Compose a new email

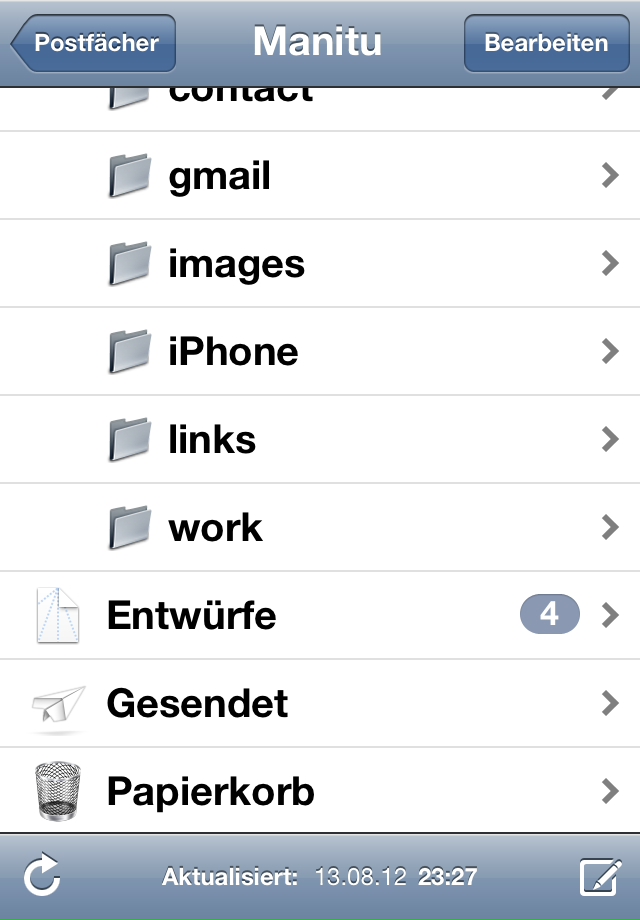600,878
